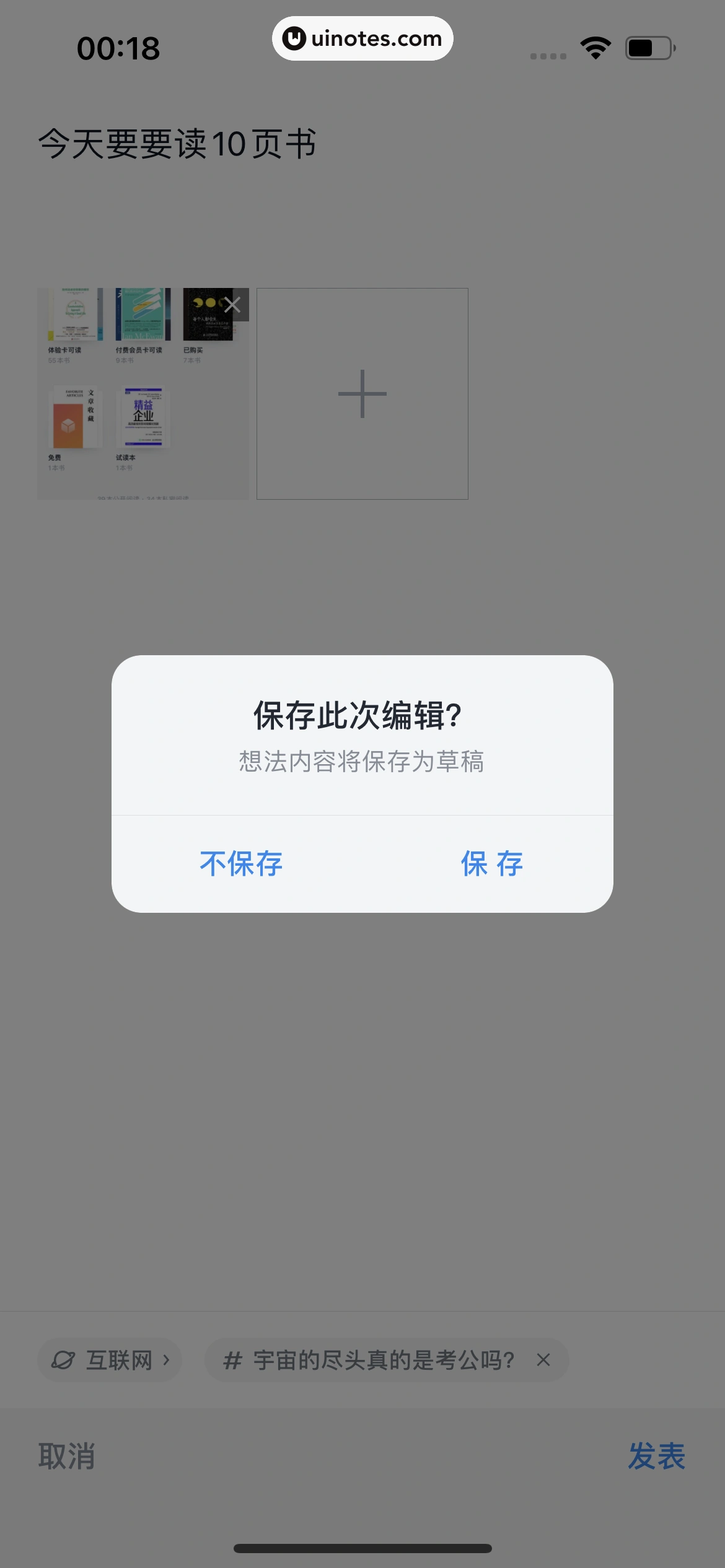Tap the uinotes.com logo at the top

[x=362, y=38]
